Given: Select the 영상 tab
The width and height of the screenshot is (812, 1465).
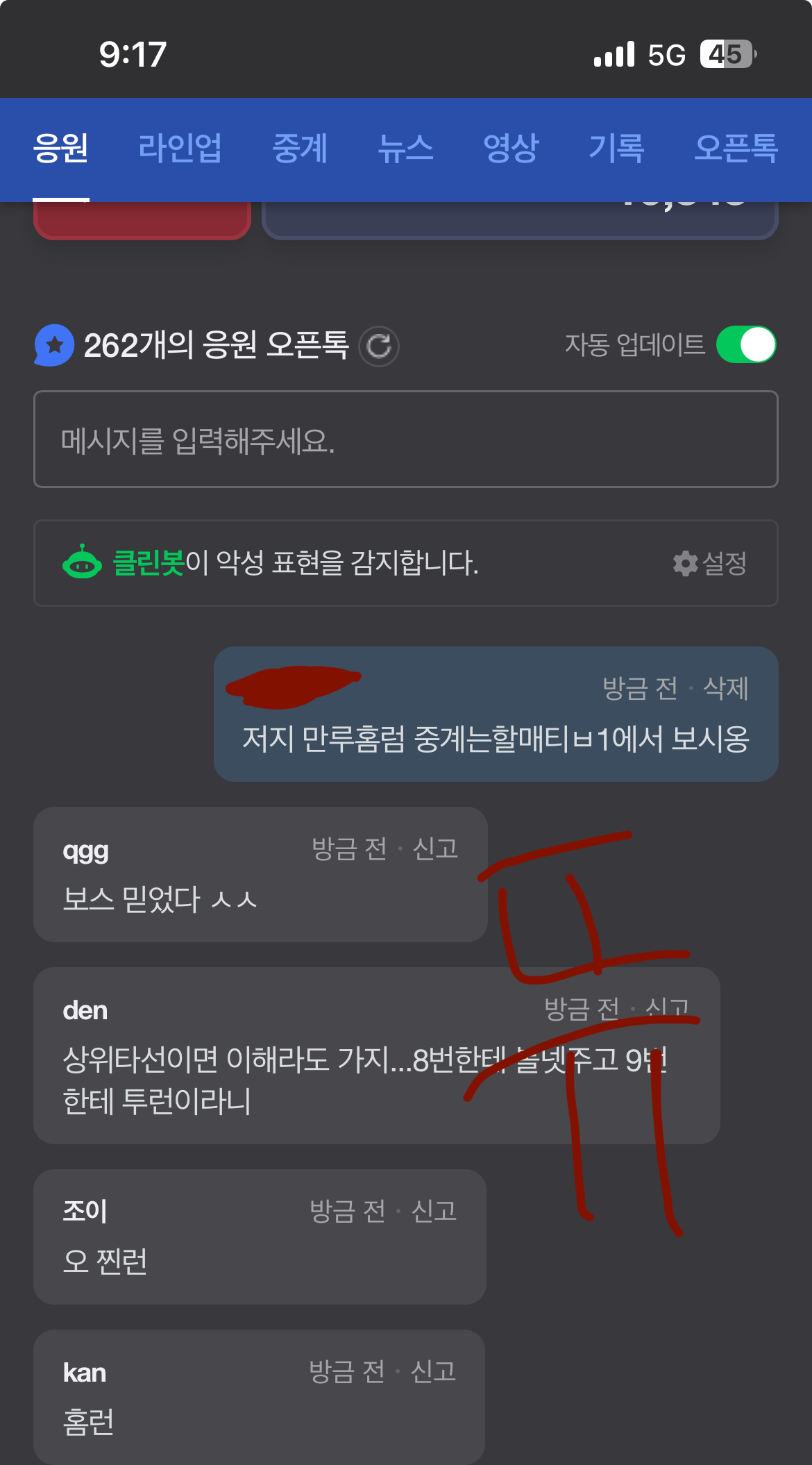Looking at the screenshot, I should 511,148.
